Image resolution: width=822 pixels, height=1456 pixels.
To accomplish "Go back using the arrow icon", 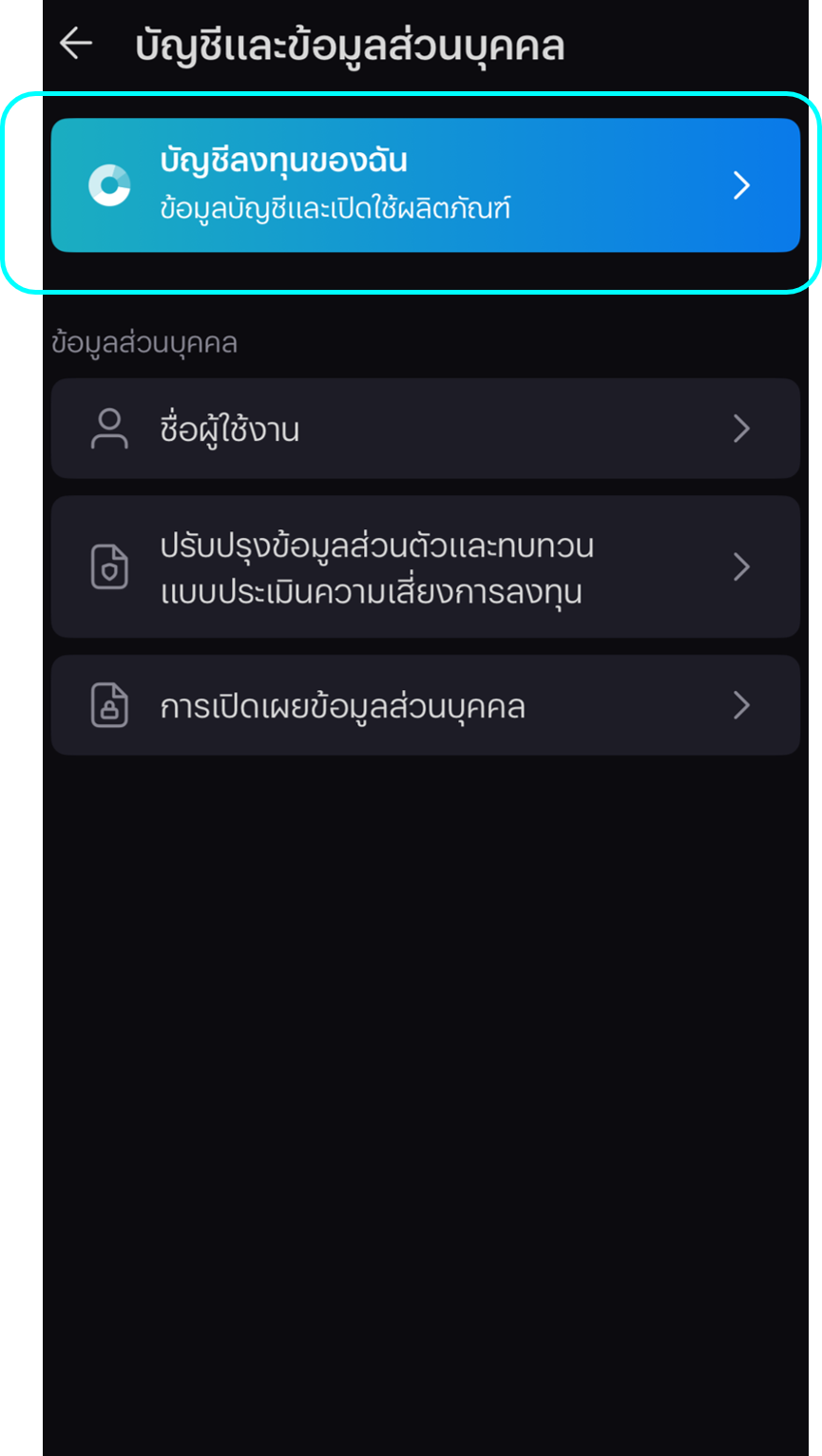I will tap(76, 43).
